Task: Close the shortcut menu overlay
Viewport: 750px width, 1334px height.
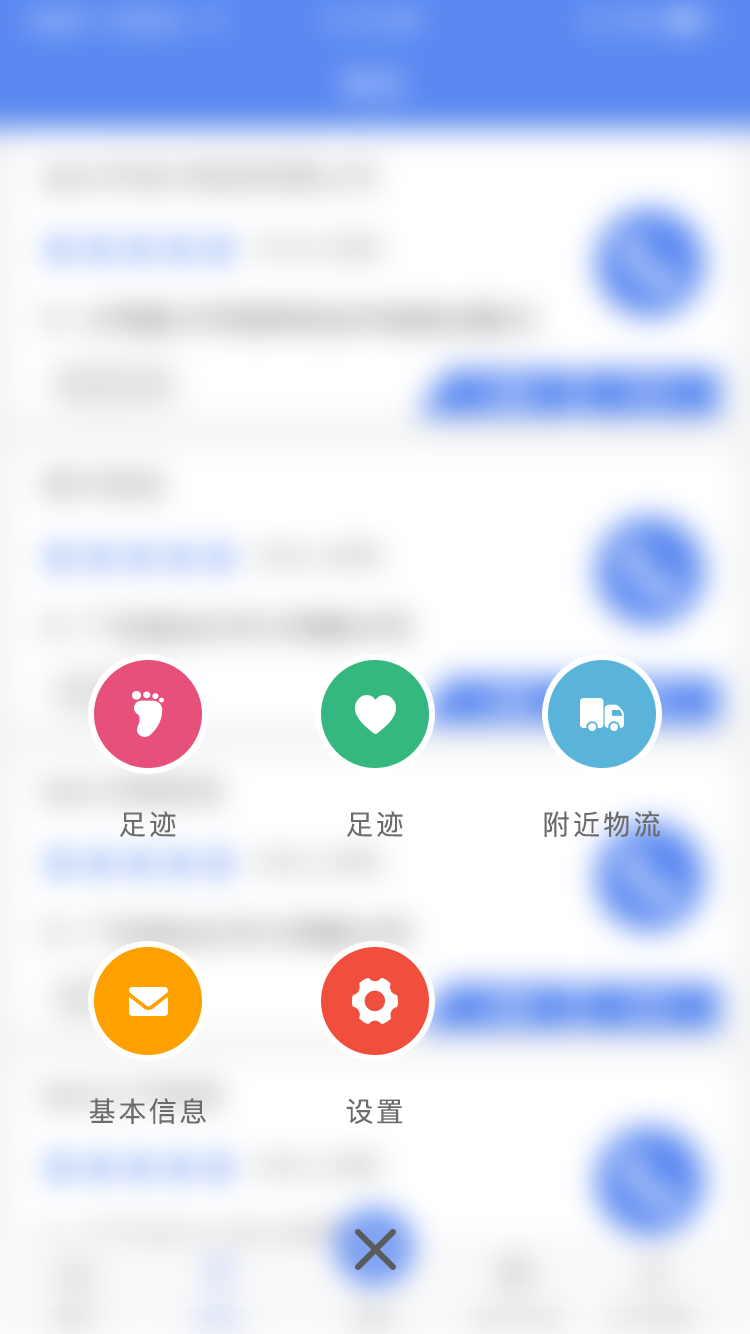Action: coord(375,1249)
